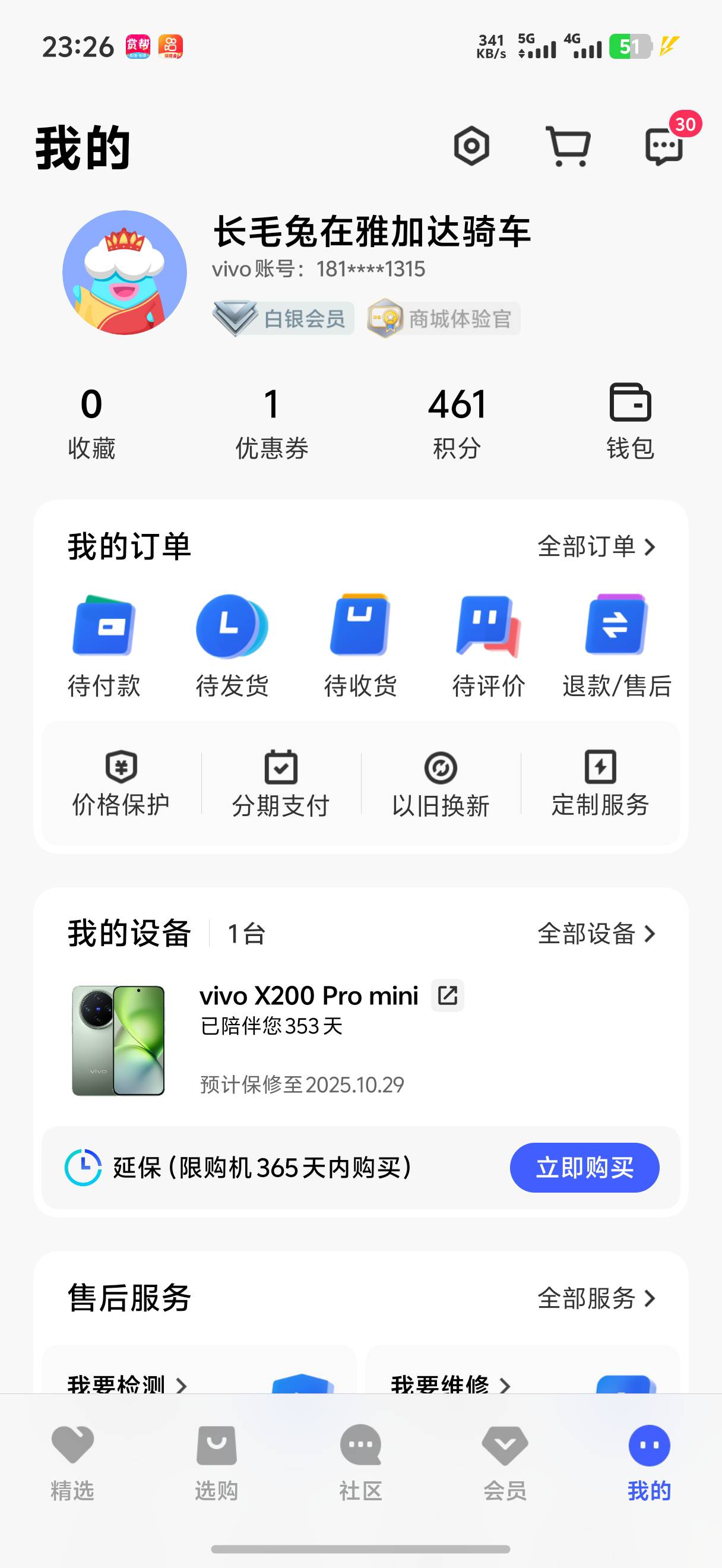Image resolution: width=722 pixels, height=1568 pixels.
Task: Open messages with 30 unread badge
Action: [664, 146]
